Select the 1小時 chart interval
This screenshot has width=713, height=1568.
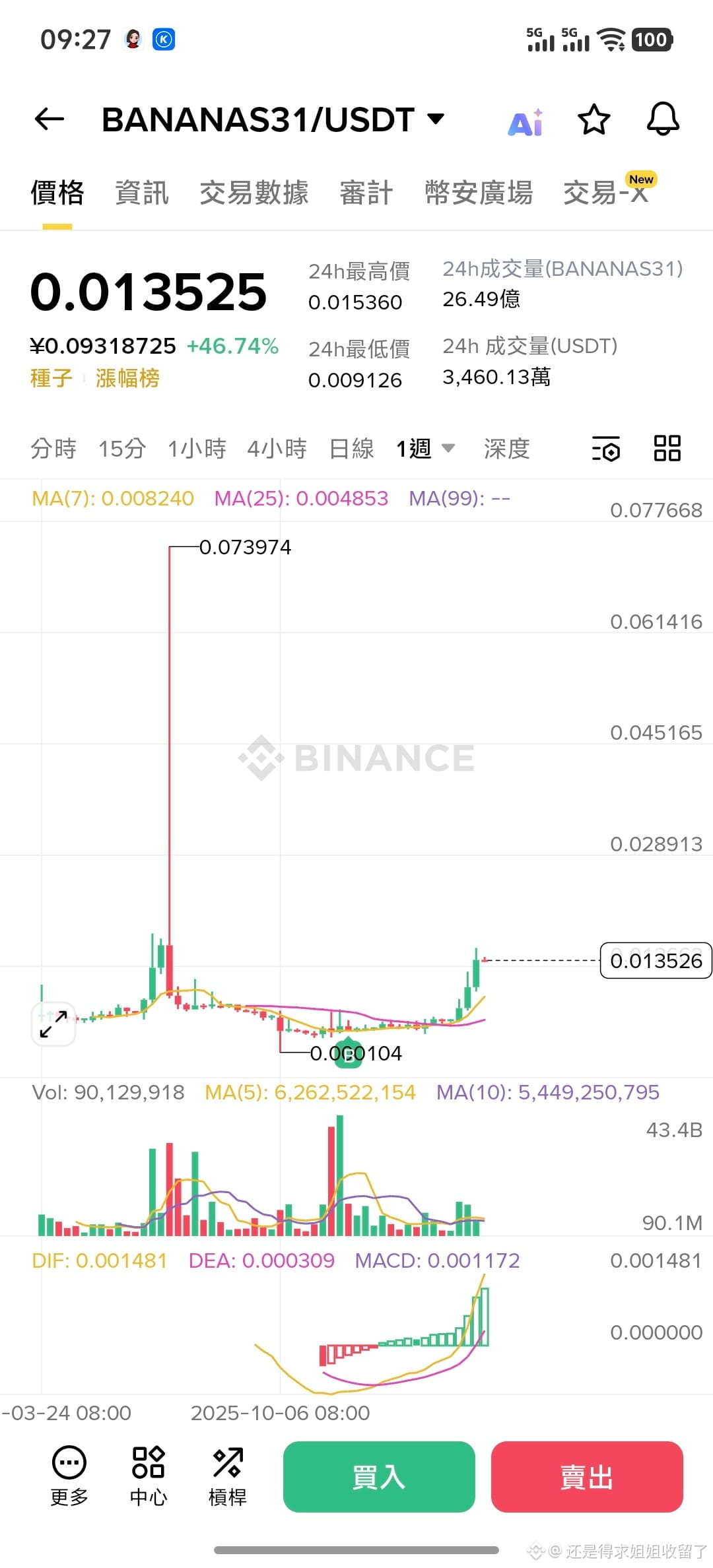[x=197, y=449]
